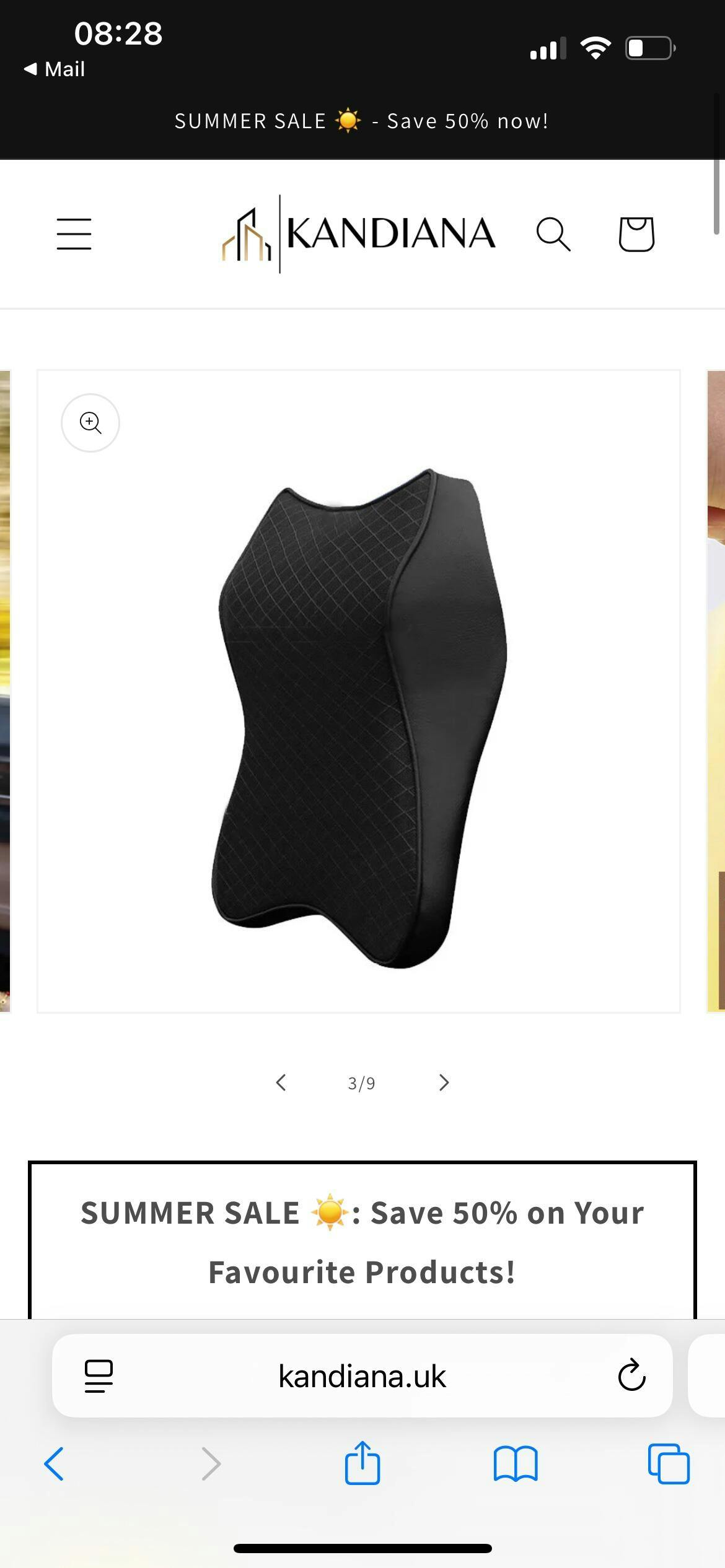View all open tabs
Screen dimensions: 725x1568
669,1464
